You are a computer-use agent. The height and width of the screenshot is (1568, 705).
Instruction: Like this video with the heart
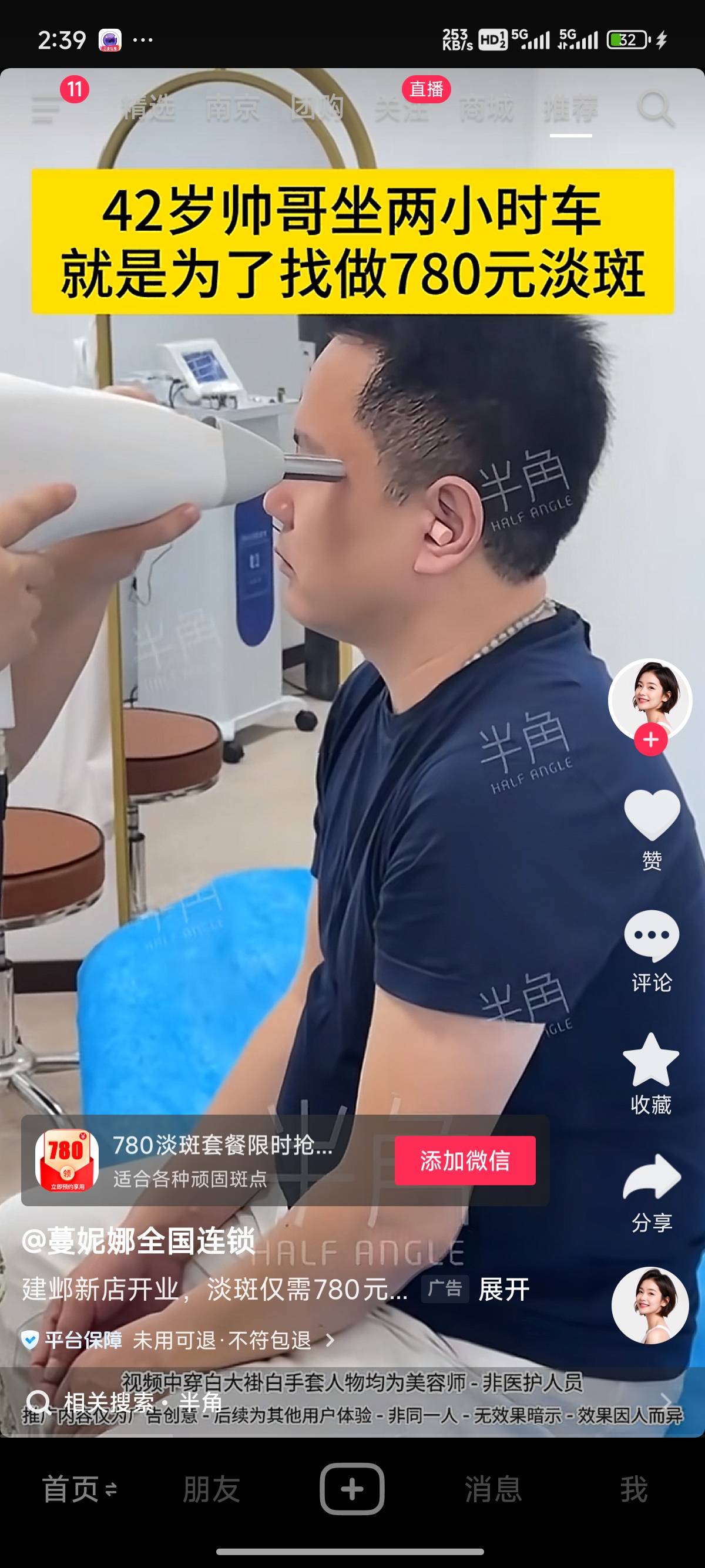[x=652, y=817]
